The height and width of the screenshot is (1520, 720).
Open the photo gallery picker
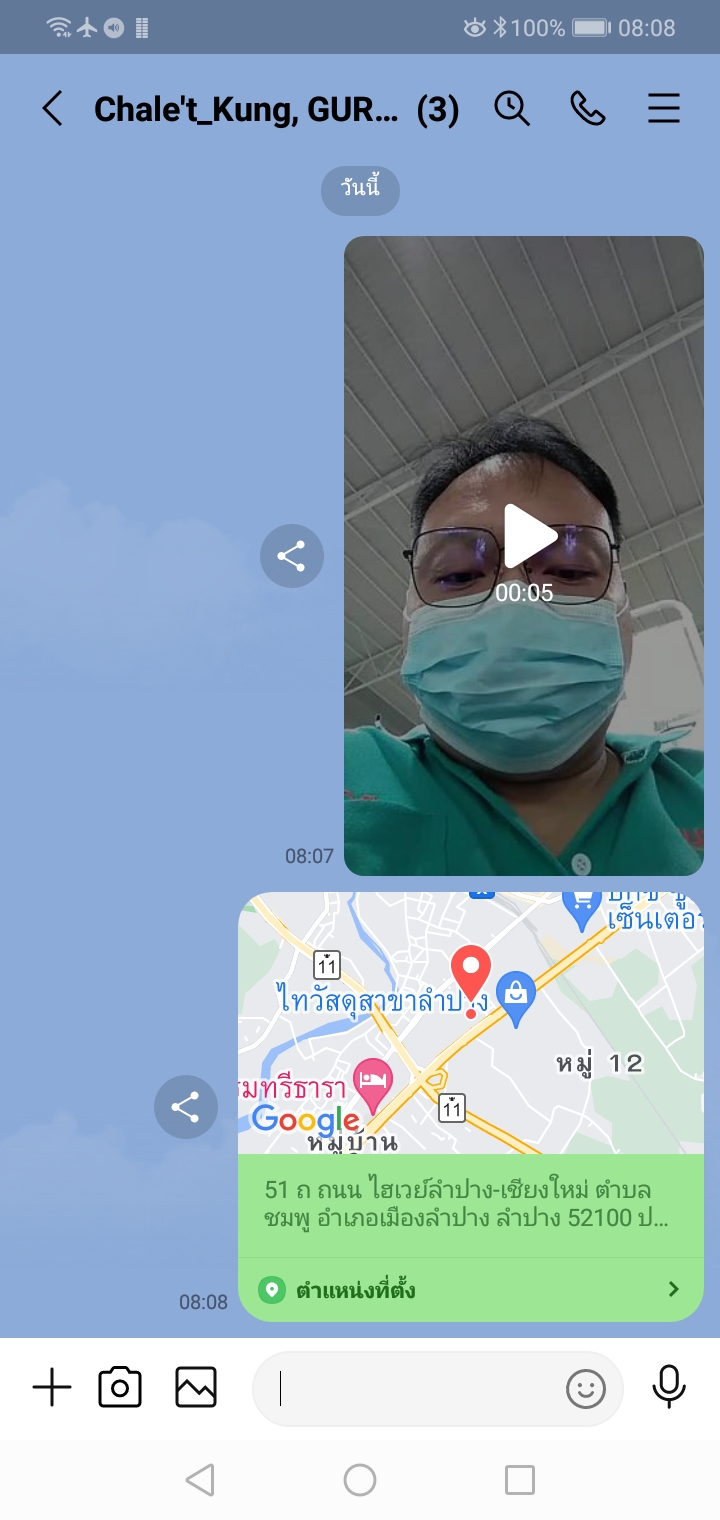196,1388
